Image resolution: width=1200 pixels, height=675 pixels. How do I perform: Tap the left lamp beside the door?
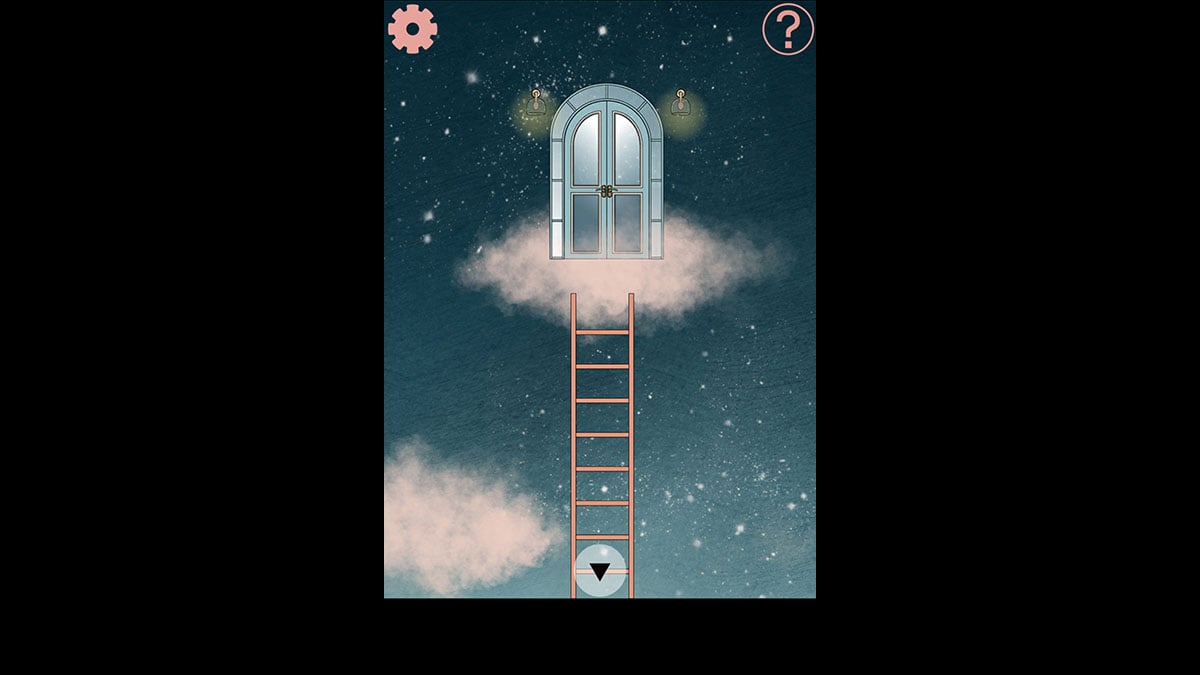536,103
